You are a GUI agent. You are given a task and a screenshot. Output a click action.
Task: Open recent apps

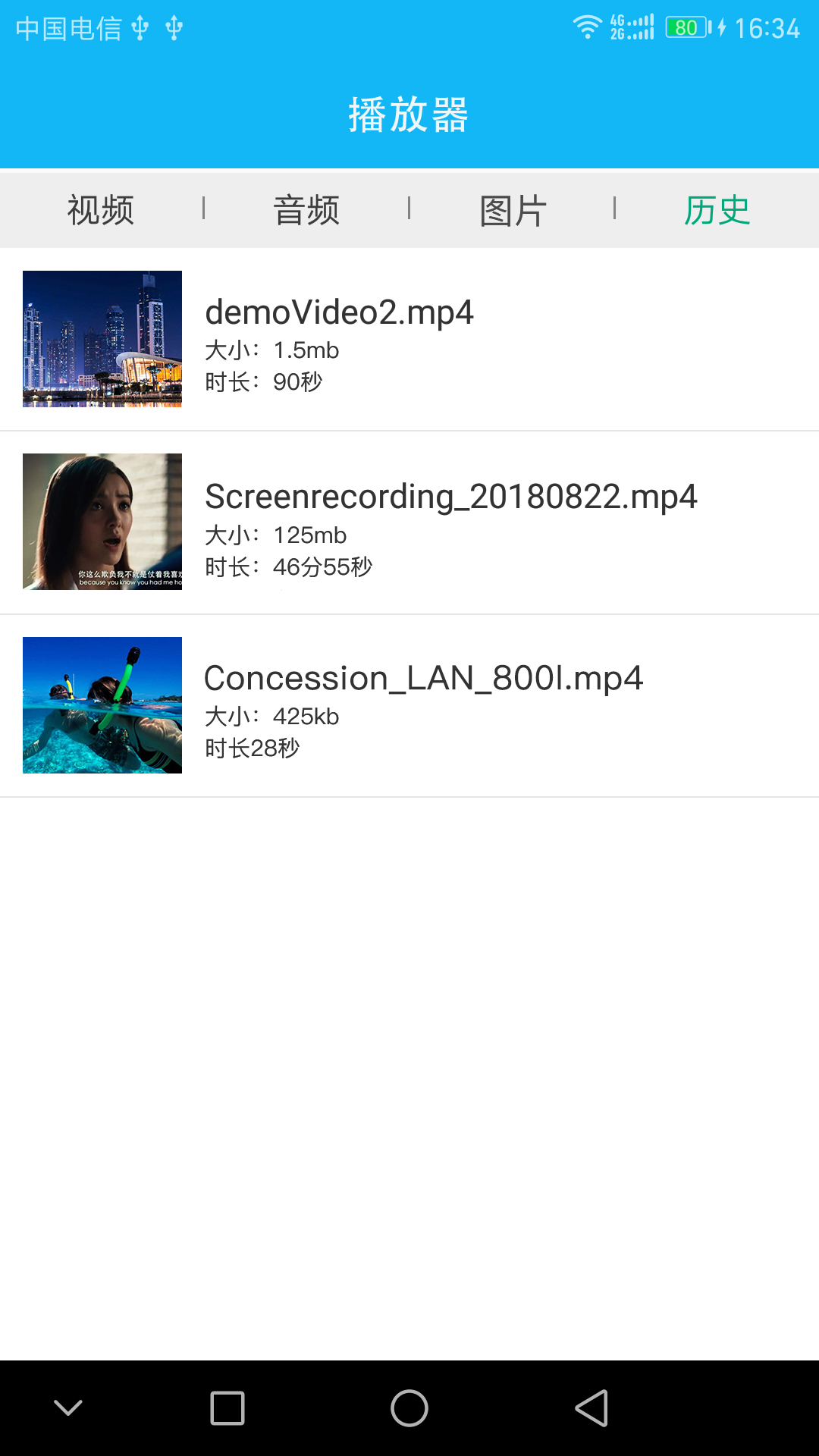tap(227, 1408)
